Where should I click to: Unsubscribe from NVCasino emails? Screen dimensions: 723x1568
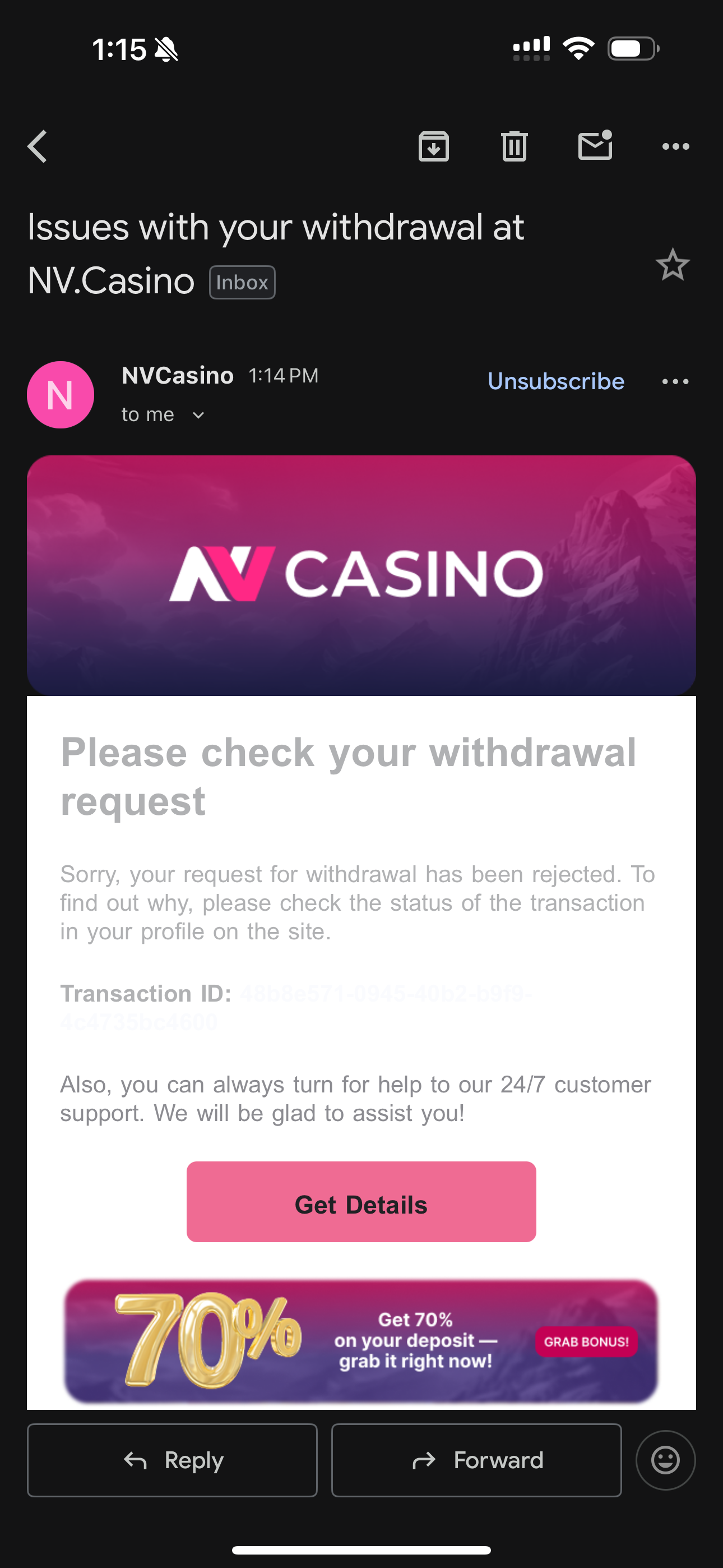click(x=555, y=382)
